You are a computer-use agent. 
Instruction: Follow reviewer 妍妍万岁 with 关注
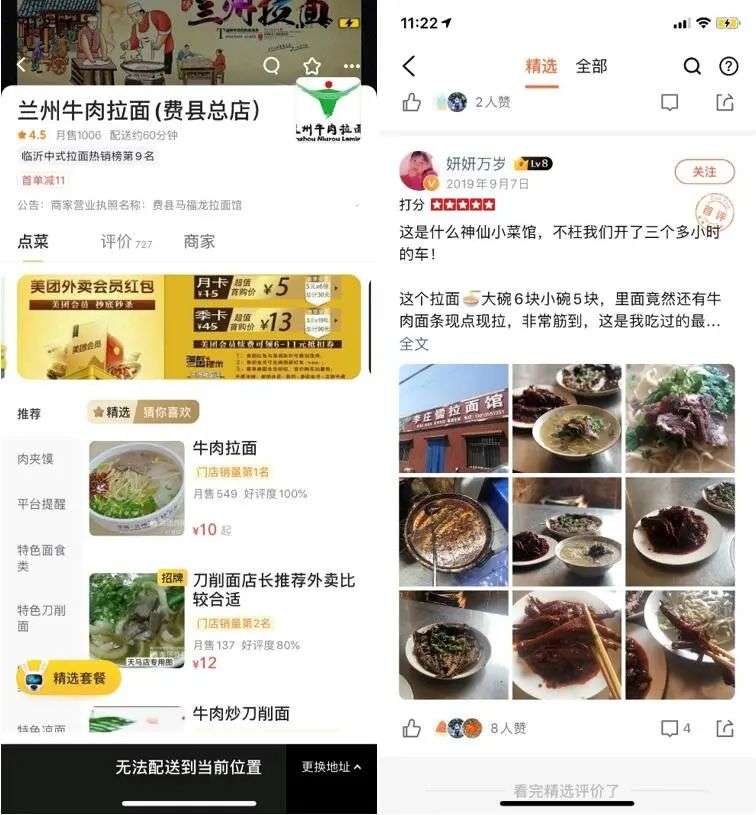(x=704, y=172)
